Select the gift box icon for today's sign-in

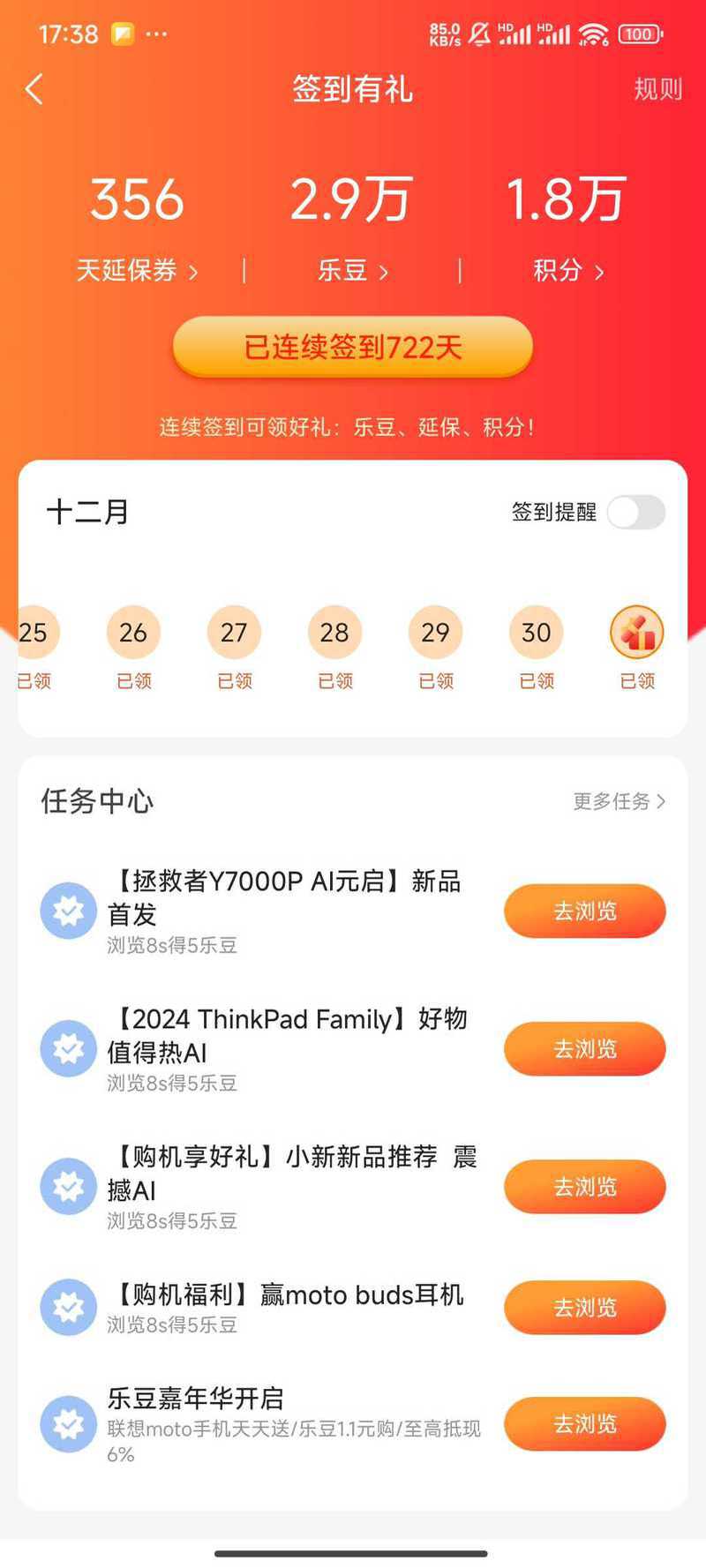pos(637,632)
